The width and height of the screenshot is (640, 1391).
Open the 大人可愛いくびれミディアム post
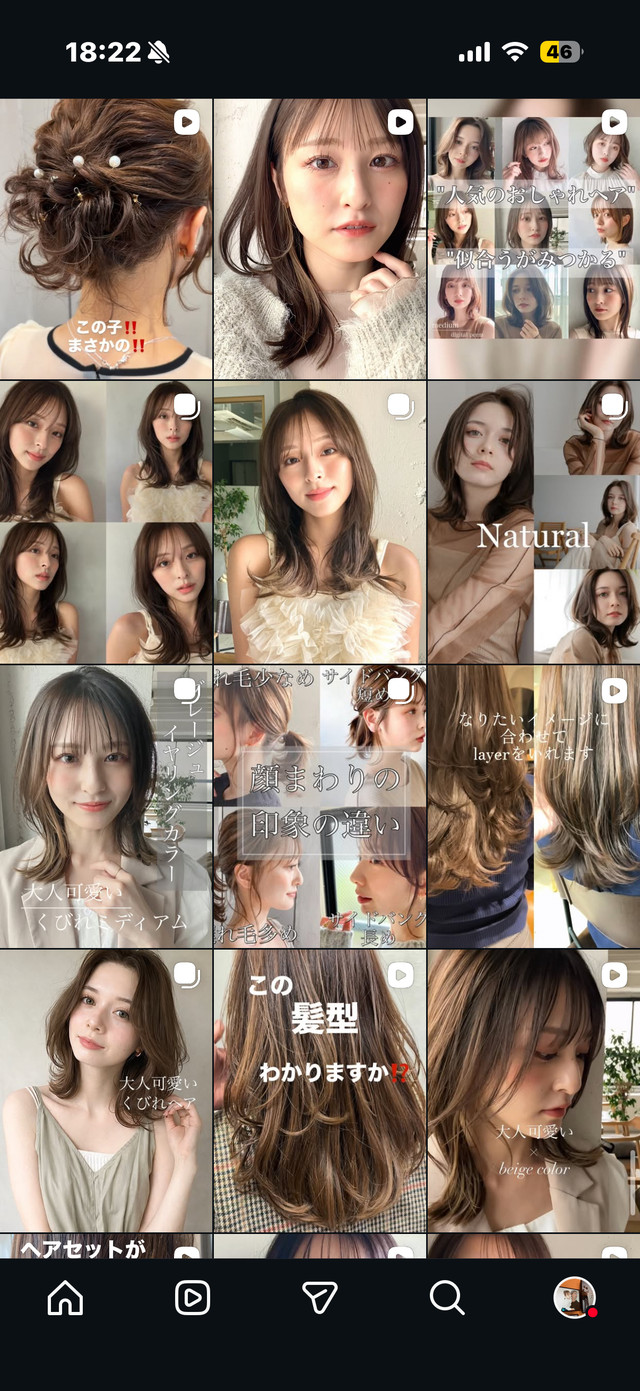(106, 806)
